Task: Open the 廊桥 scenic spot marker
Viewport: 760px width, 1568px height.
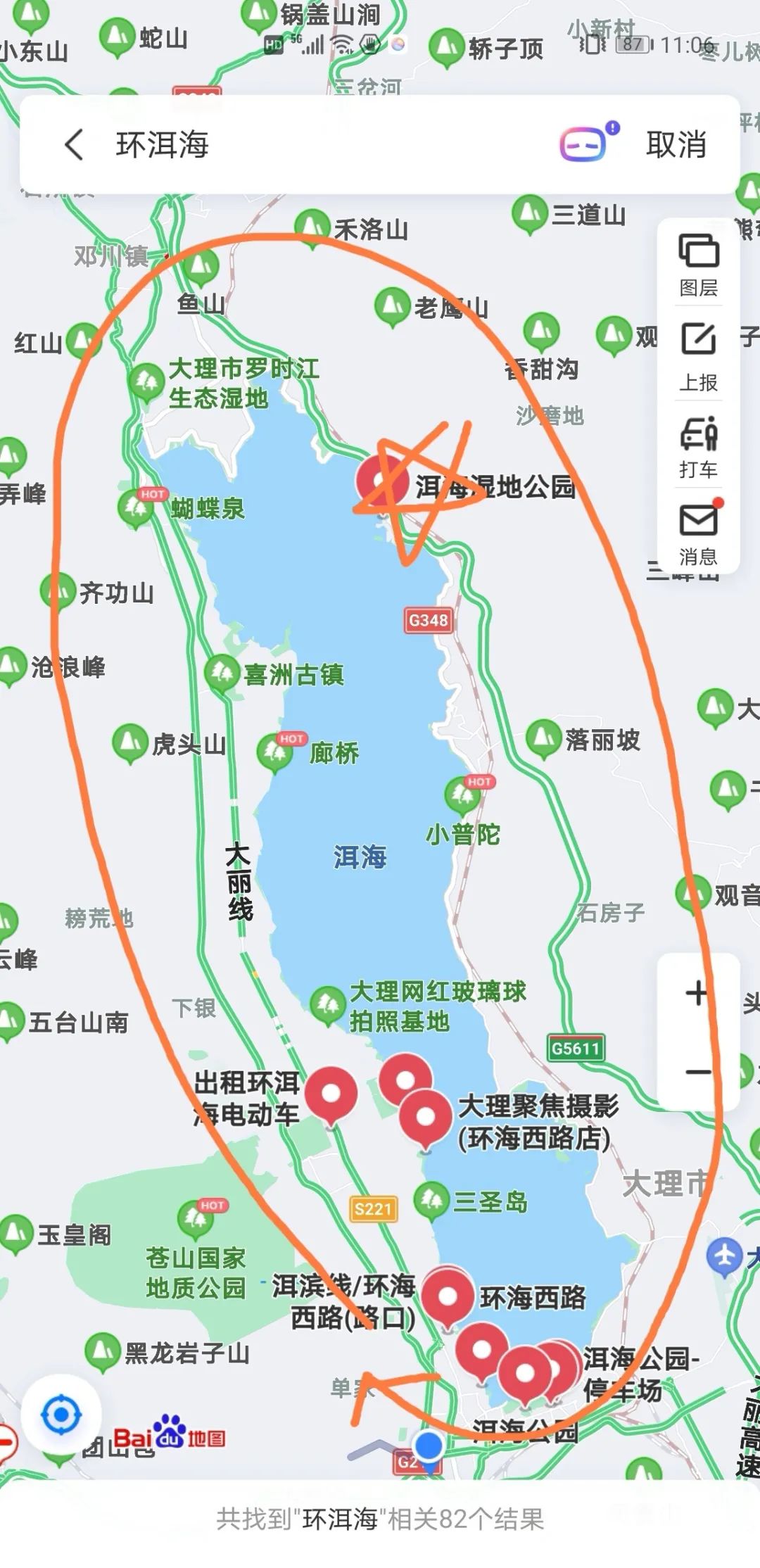Action: [274, 752]
